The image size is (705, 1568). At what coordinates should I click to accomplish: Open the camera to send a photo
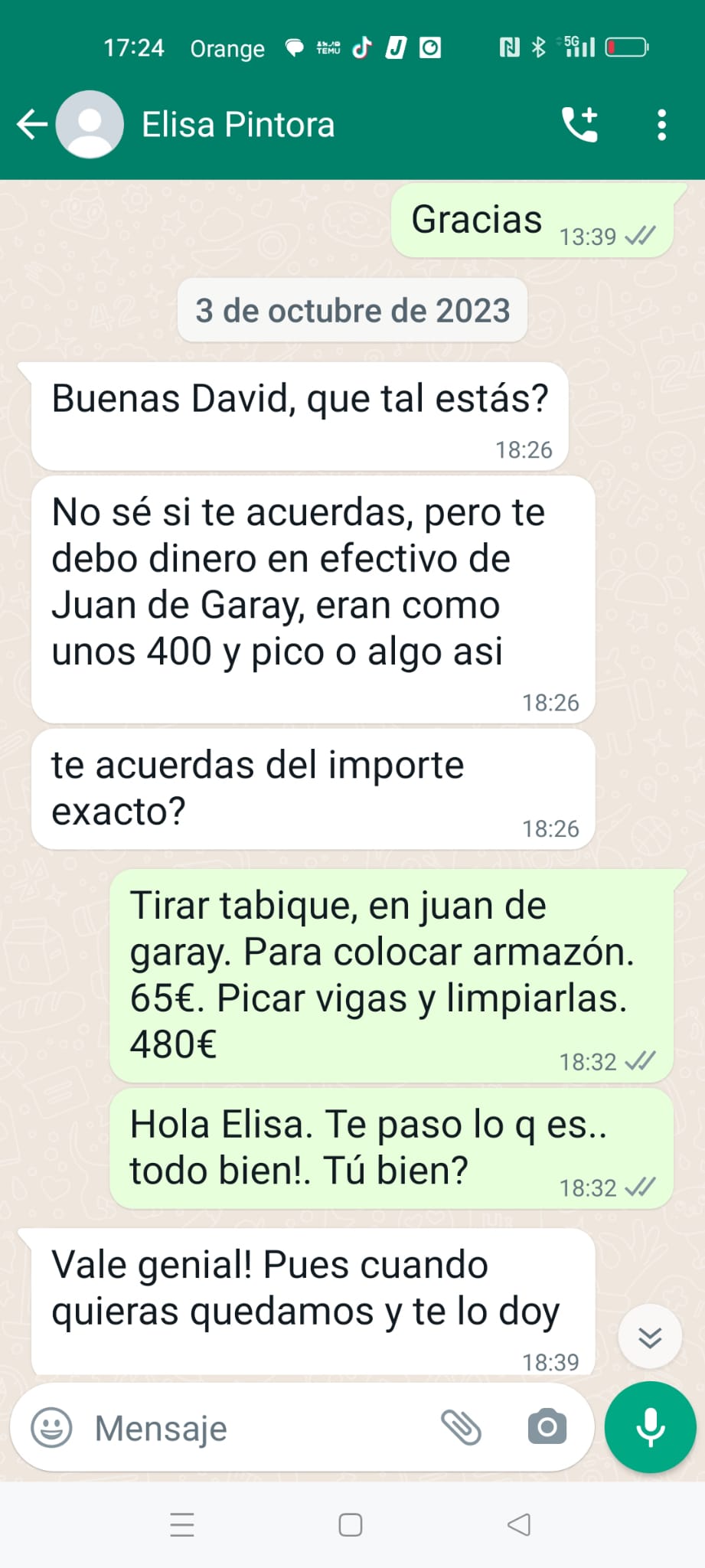pyautogui.click(x=547, y=1428)
